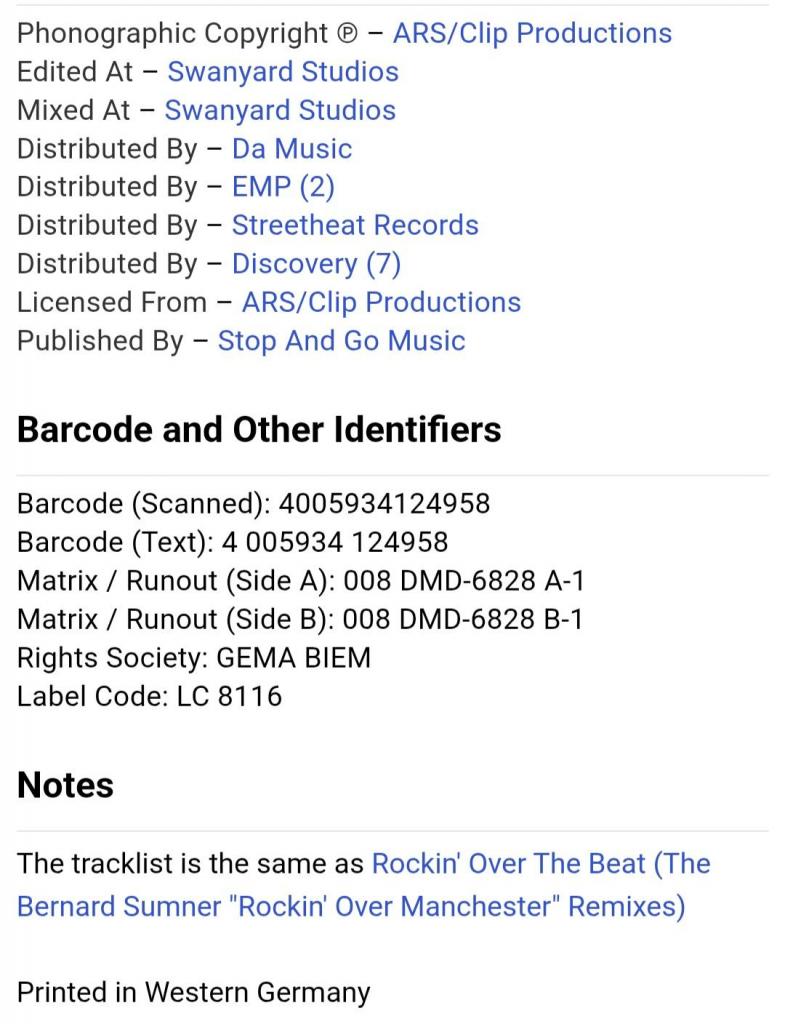Tap the EMP (2) distributor link
This screenshot has height=1024, width=785.
click(x=282, y=187)
